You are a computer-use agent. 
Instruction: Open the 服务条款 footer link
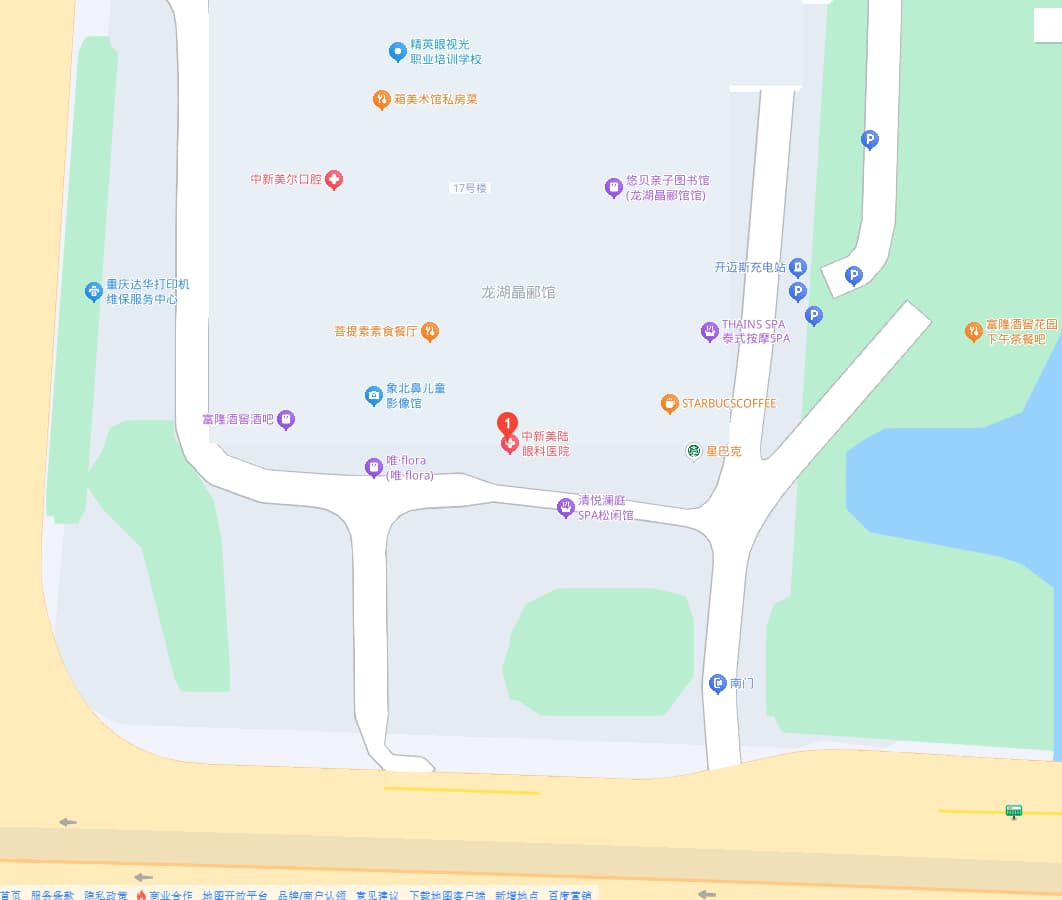pyautogui.click(x=52, y=895)
